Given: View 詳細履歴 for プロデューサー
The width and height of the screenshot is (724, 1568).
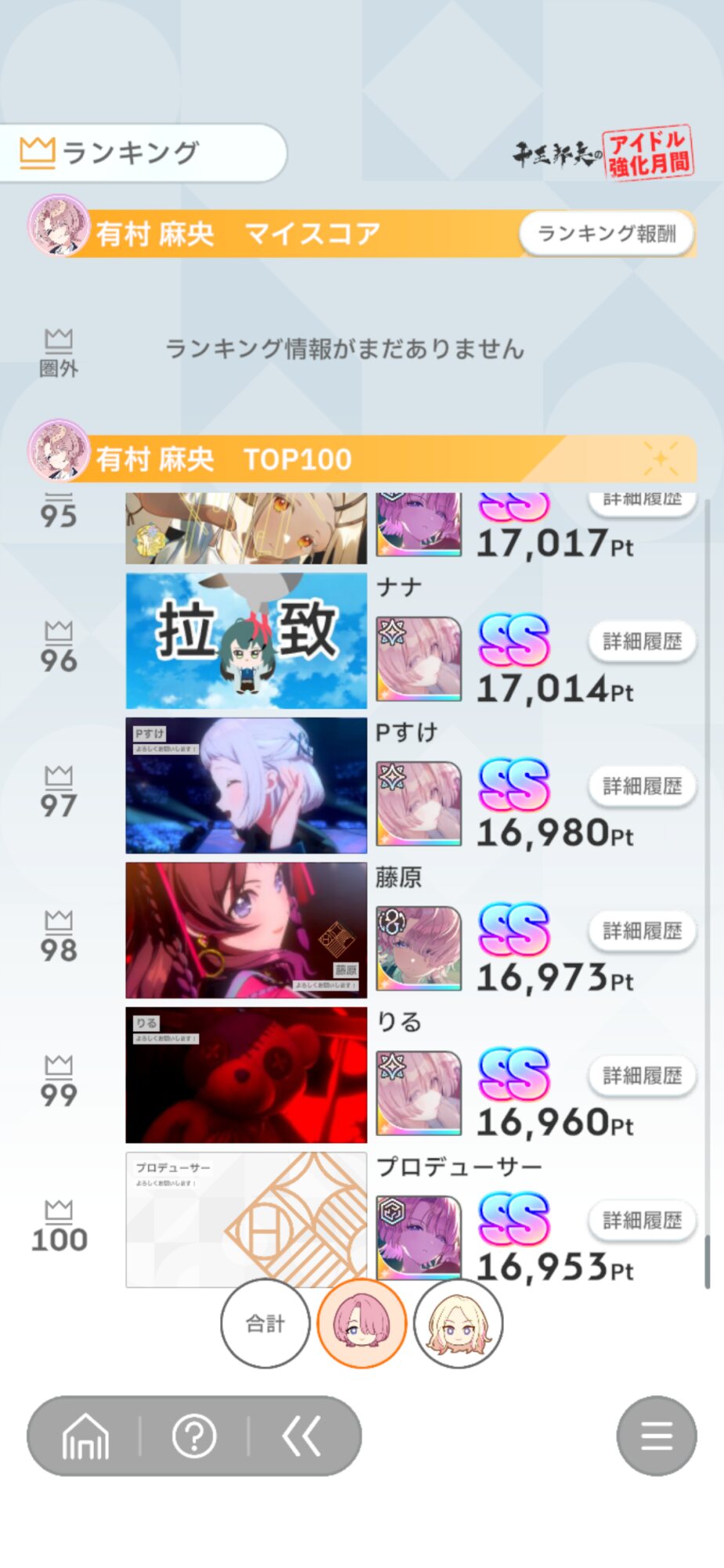Looking at the screenshot, I should pyautogui.click(x=642, y=1220).
